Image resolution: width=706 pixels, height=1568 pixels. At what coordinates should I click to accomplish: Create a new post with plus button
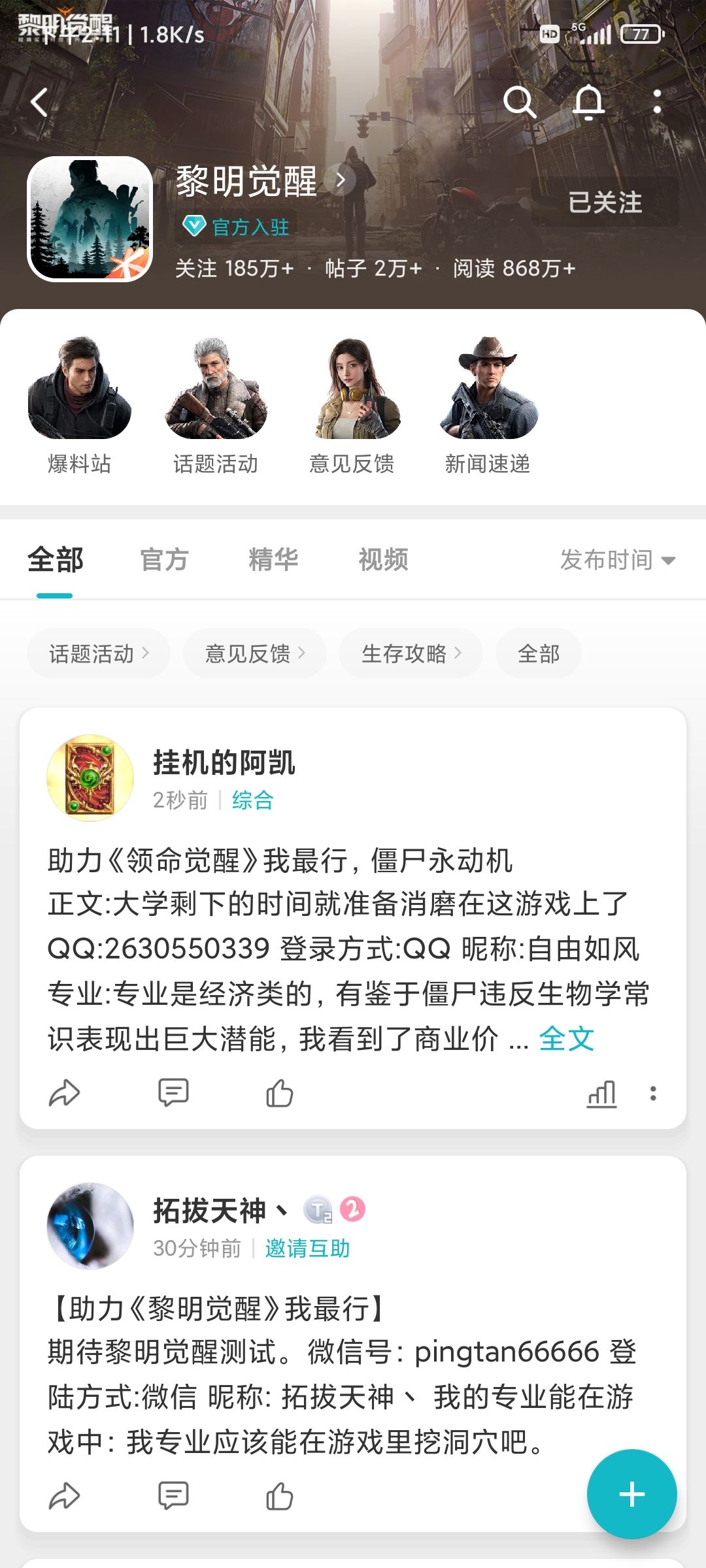631,1494
